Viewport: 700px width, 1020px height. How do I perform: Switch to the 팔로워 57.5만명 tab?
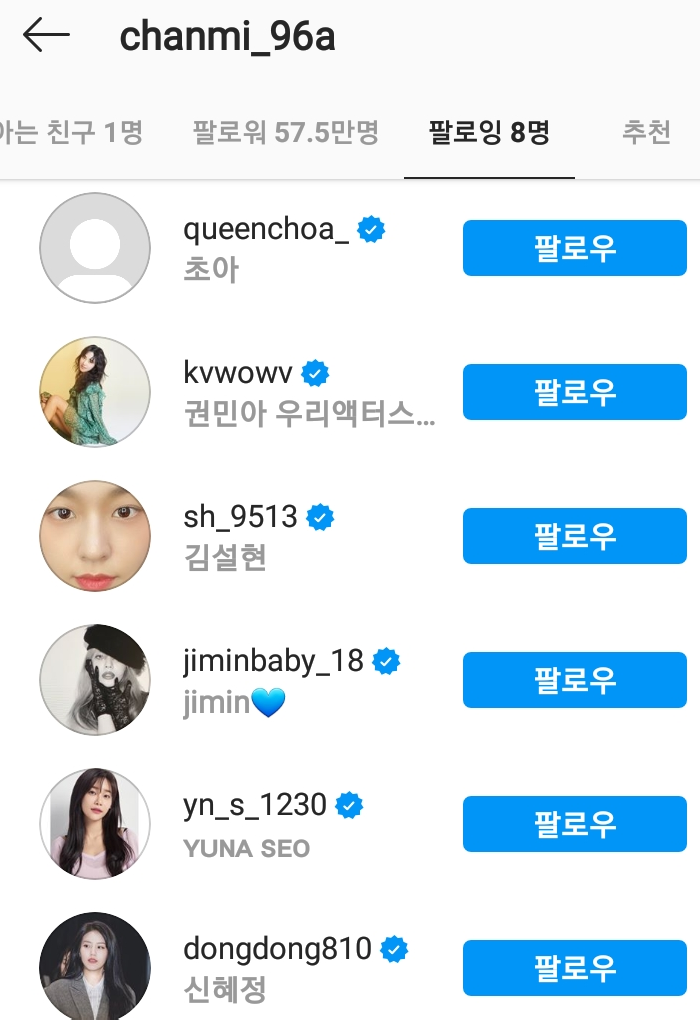click(x=286, y=133)
